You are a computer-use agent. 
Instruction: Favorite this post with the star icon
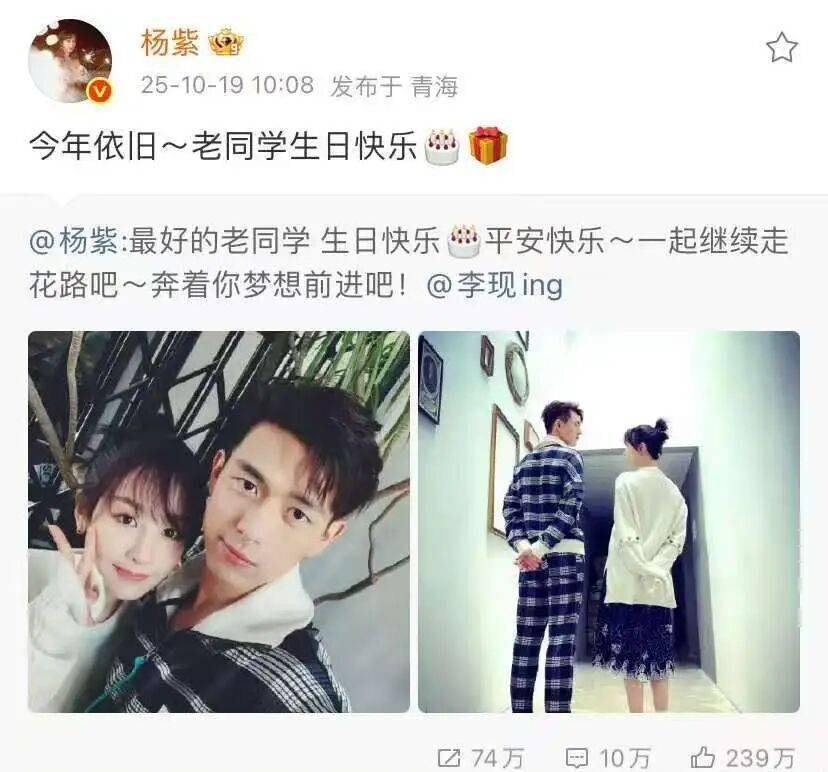781,48
